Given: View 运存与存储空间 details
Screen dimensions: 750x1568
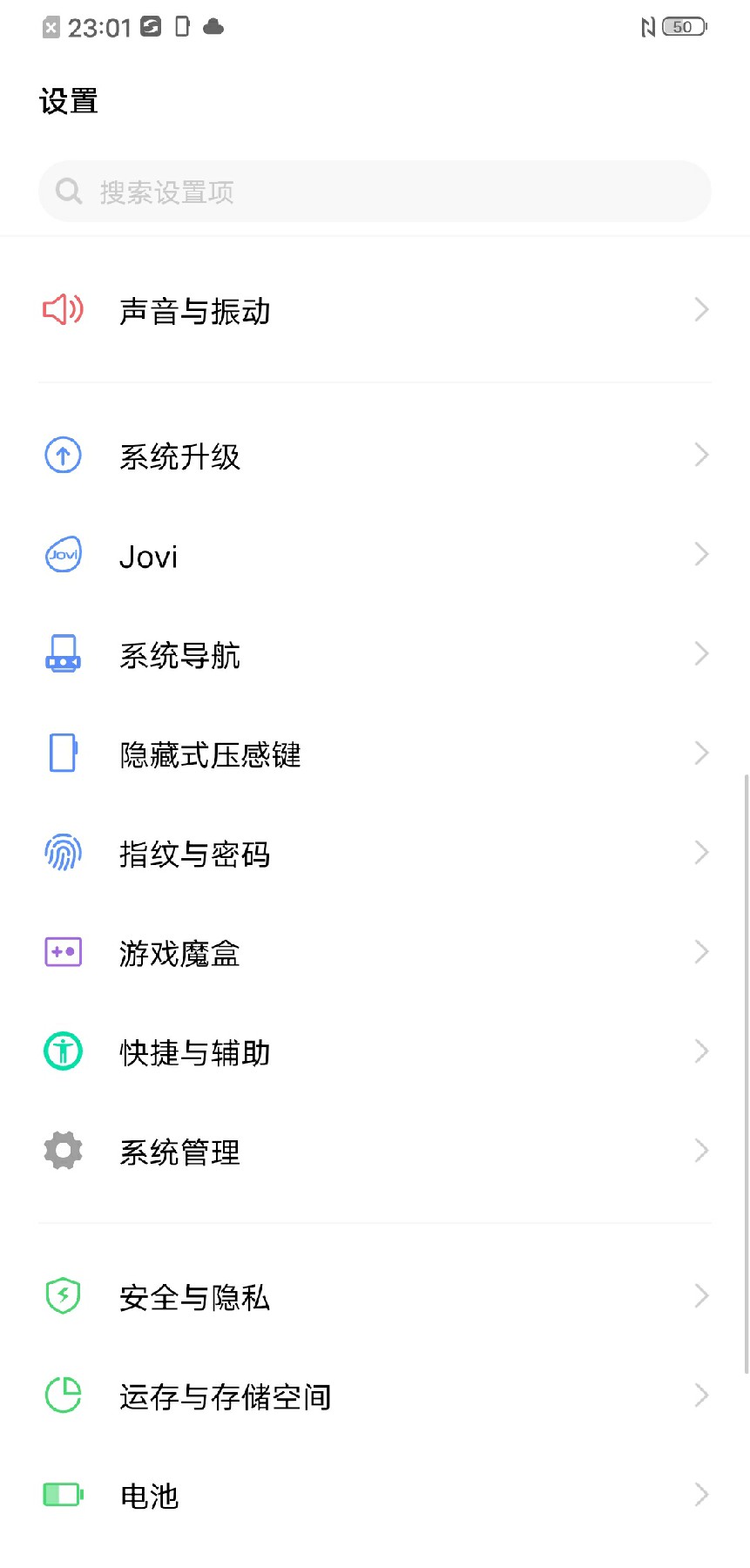Looking at the screenshot, I should 375,1396.
